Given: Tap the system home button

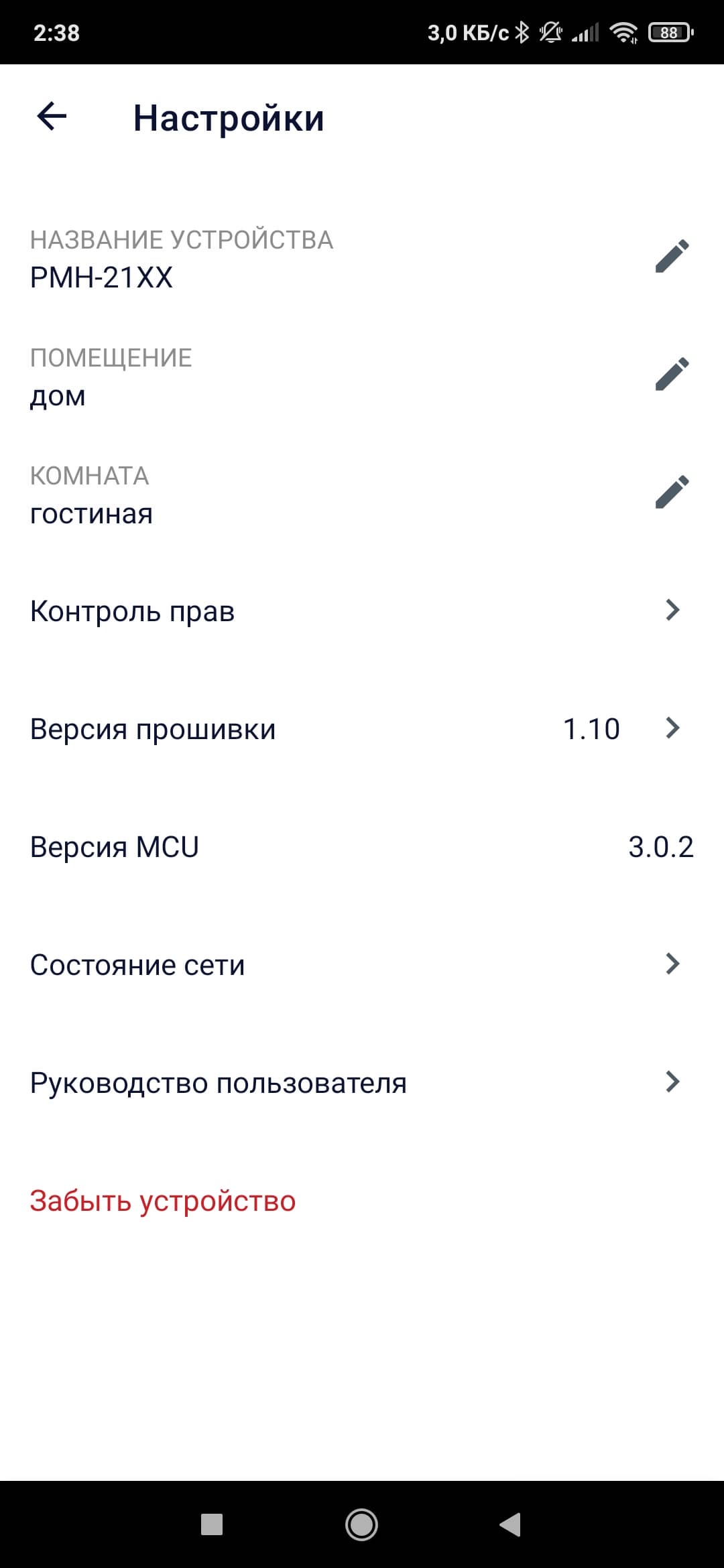Looking at the screenshot, I should (x=361, y=1524).
